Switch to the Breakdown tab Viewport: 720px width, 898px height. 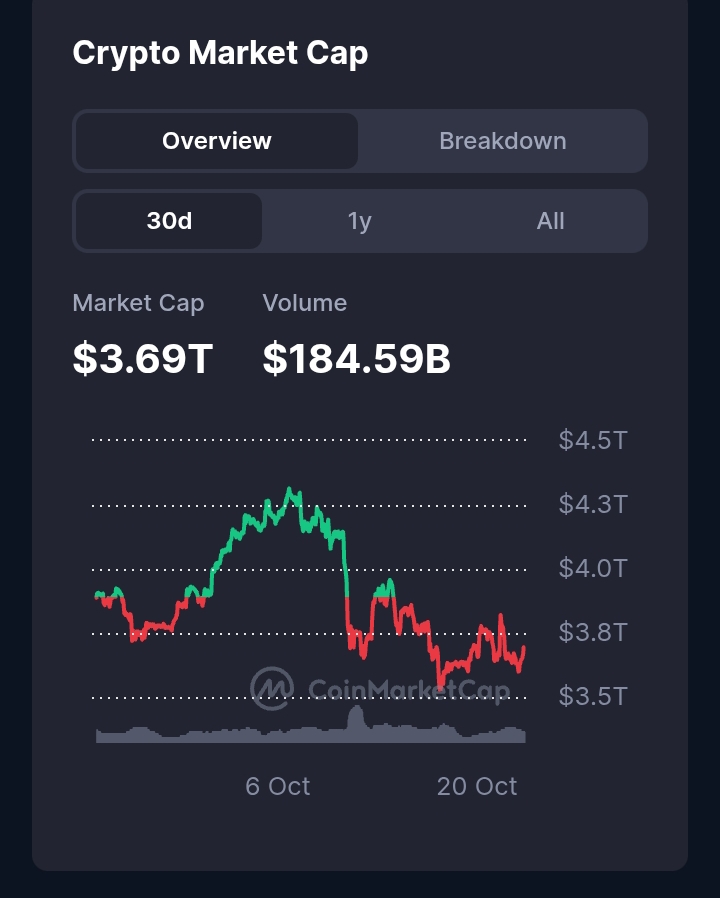pyautogui.click(x=502, y=141)
